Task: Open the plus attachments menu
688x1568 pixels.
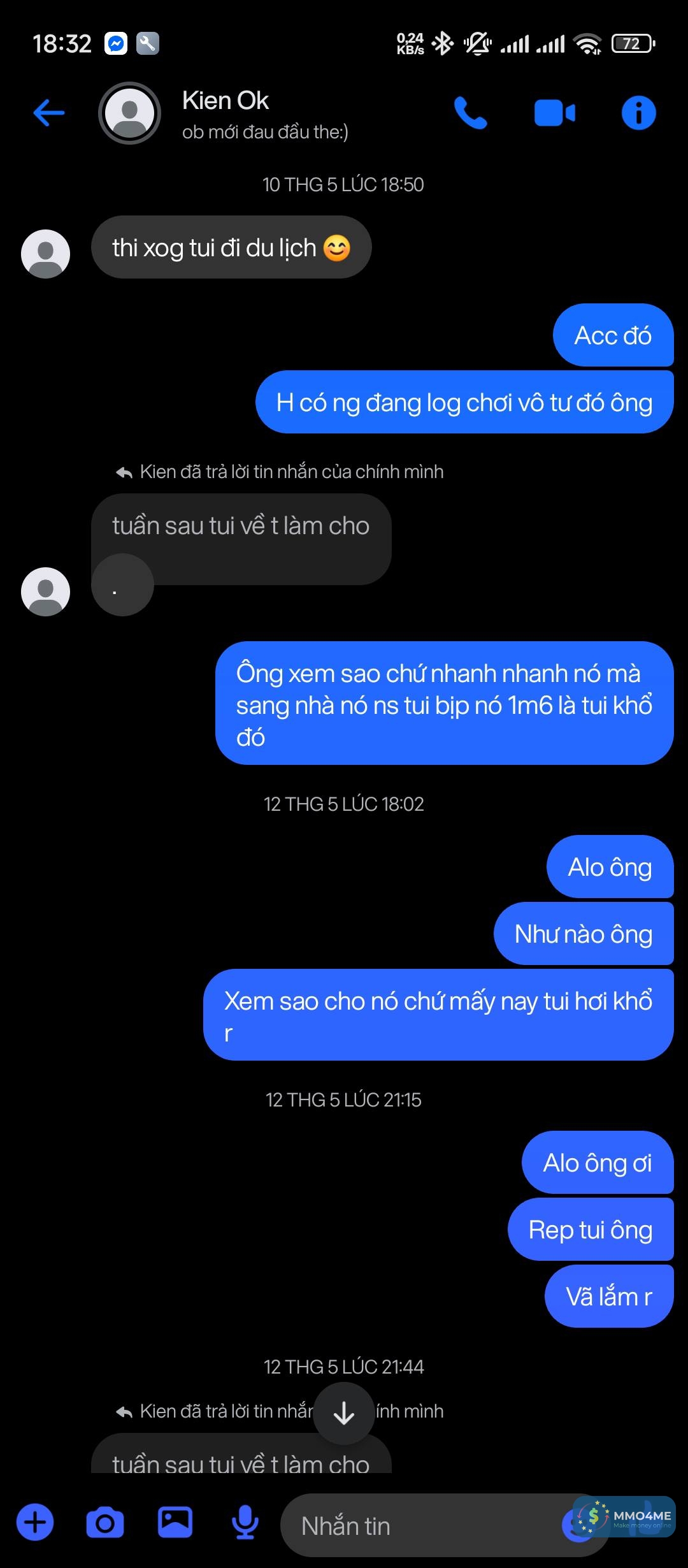Action: click(x=35, y=1522)
